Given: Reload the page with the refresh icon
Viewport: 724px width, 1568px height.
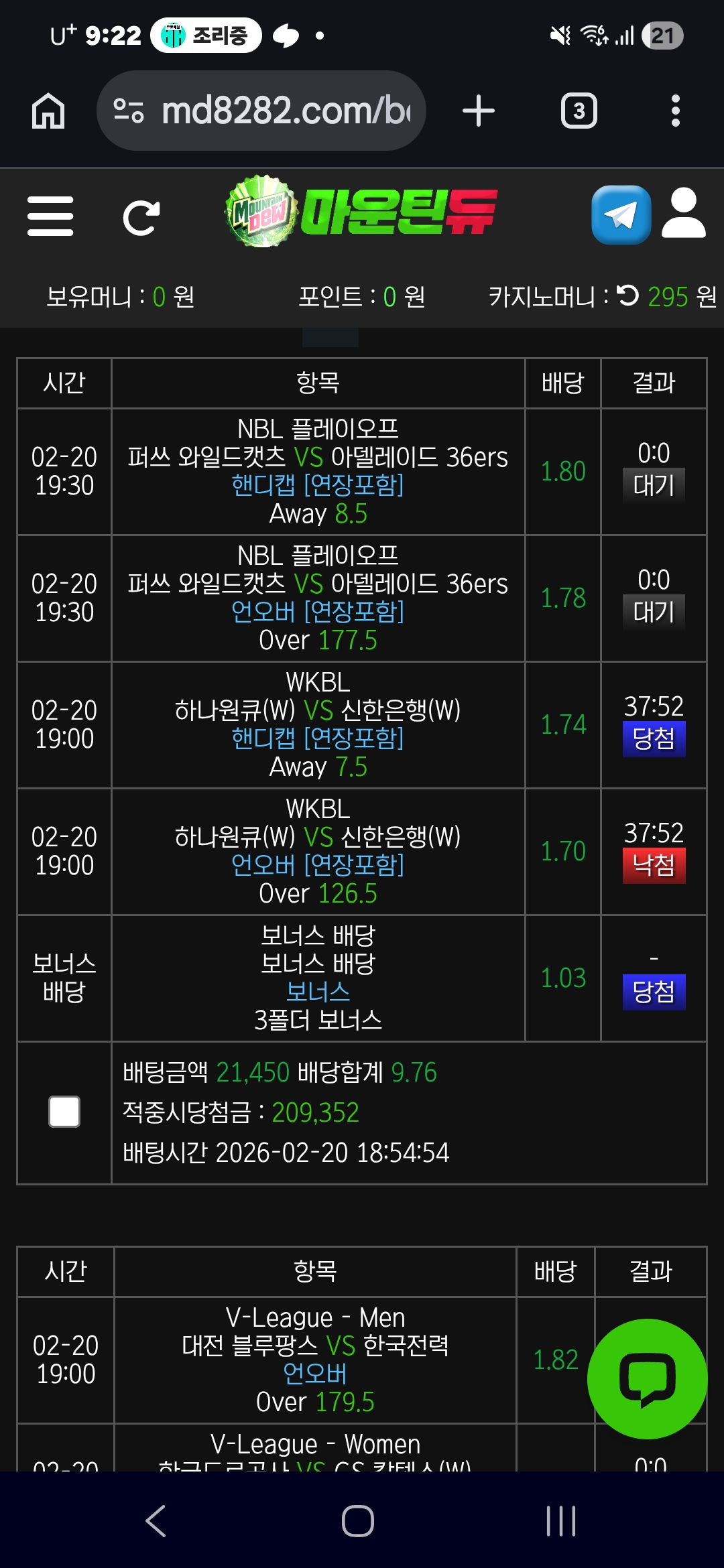Looking at the screenshot, I should click(x=141, y=217).
